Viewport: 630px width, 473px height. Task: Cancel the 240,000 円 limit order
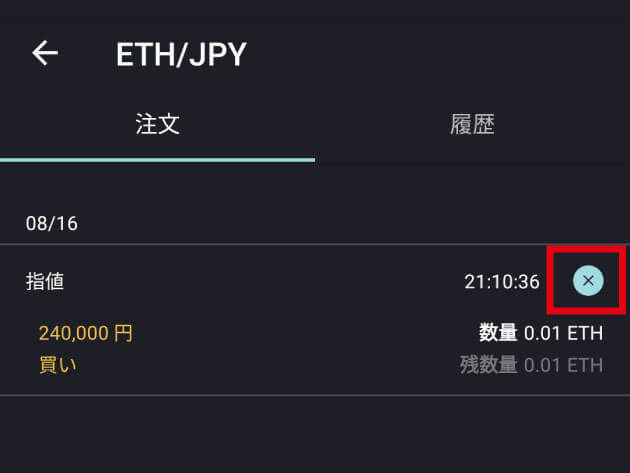pyautogui.click(x=588, y=281)
